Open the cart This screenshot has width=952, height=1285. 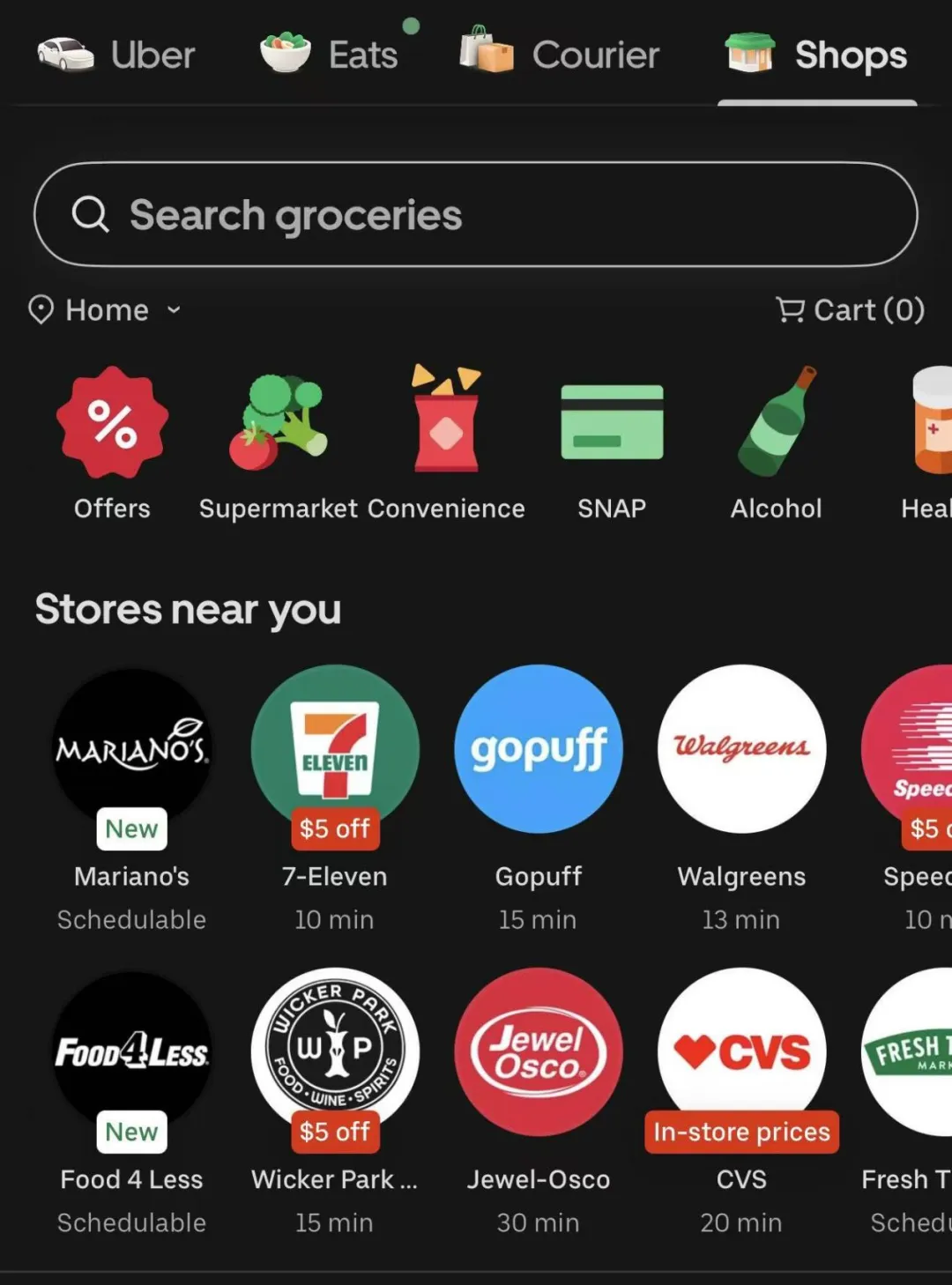850,310
